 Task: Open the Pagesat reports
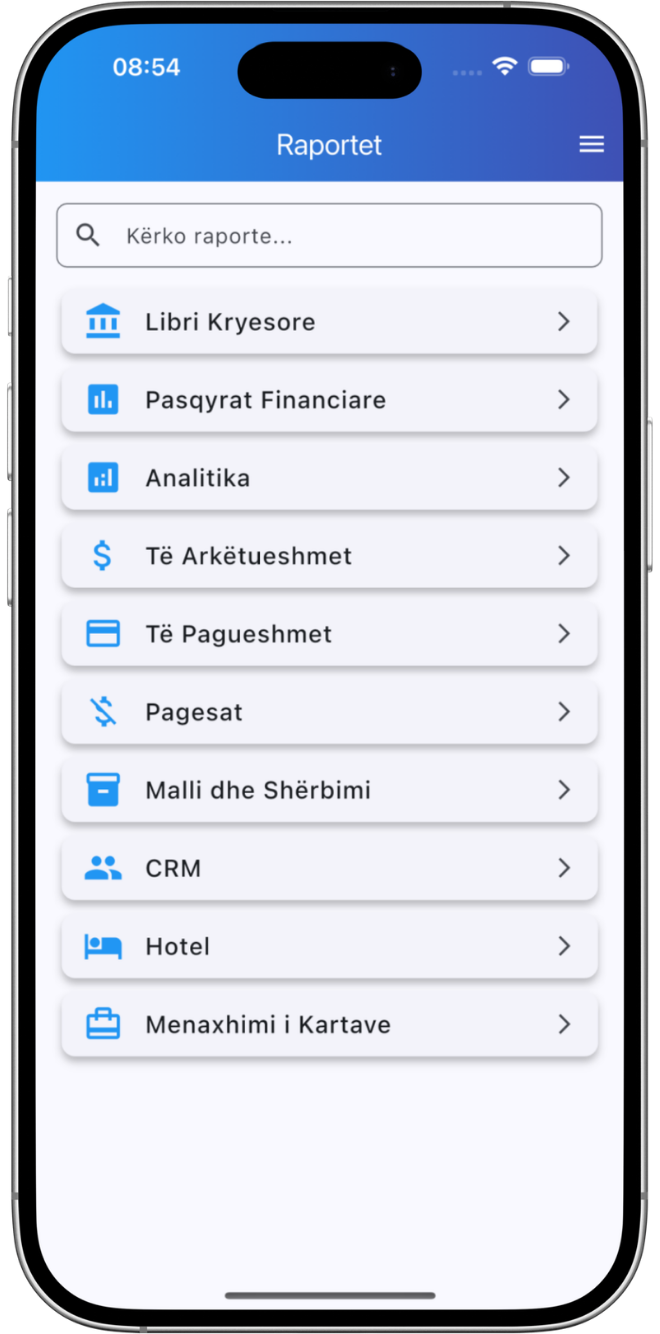[330, 712]
